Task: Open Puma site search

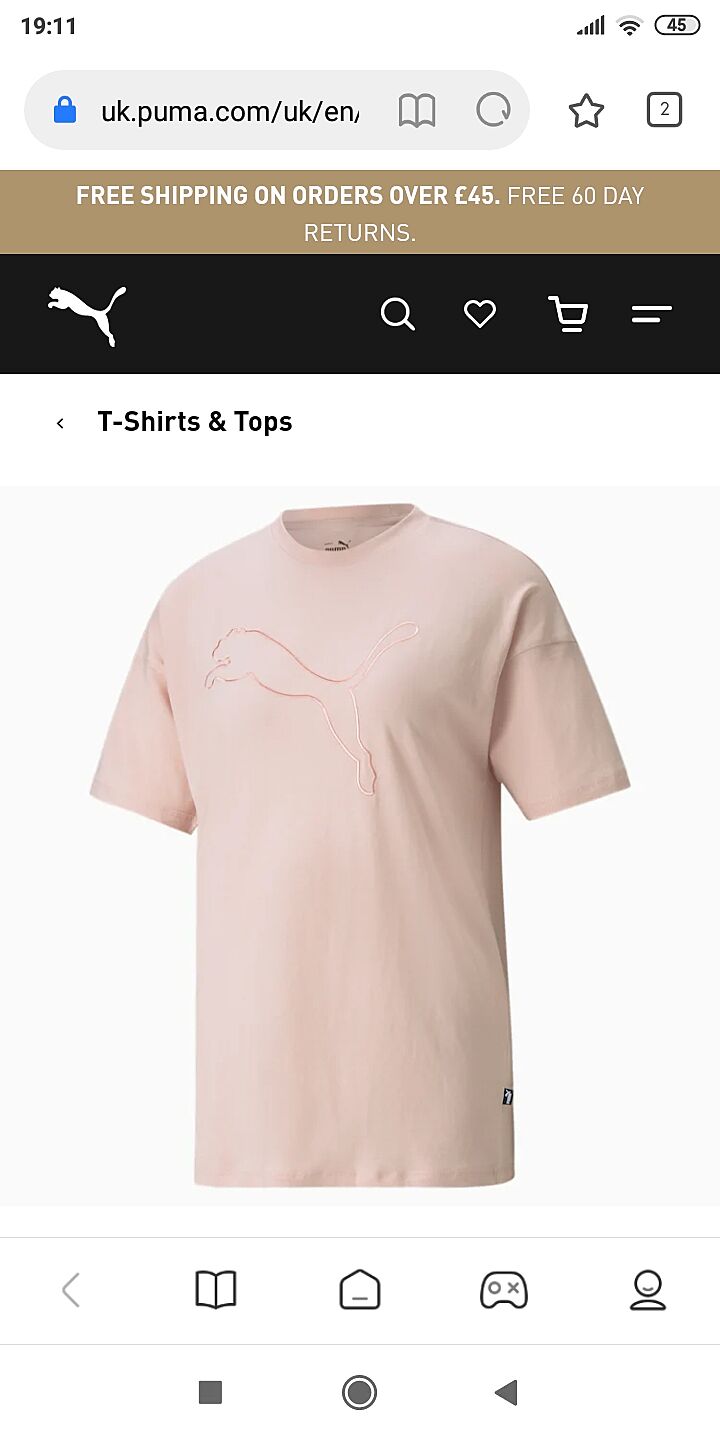Action: (x=397, y=314)
